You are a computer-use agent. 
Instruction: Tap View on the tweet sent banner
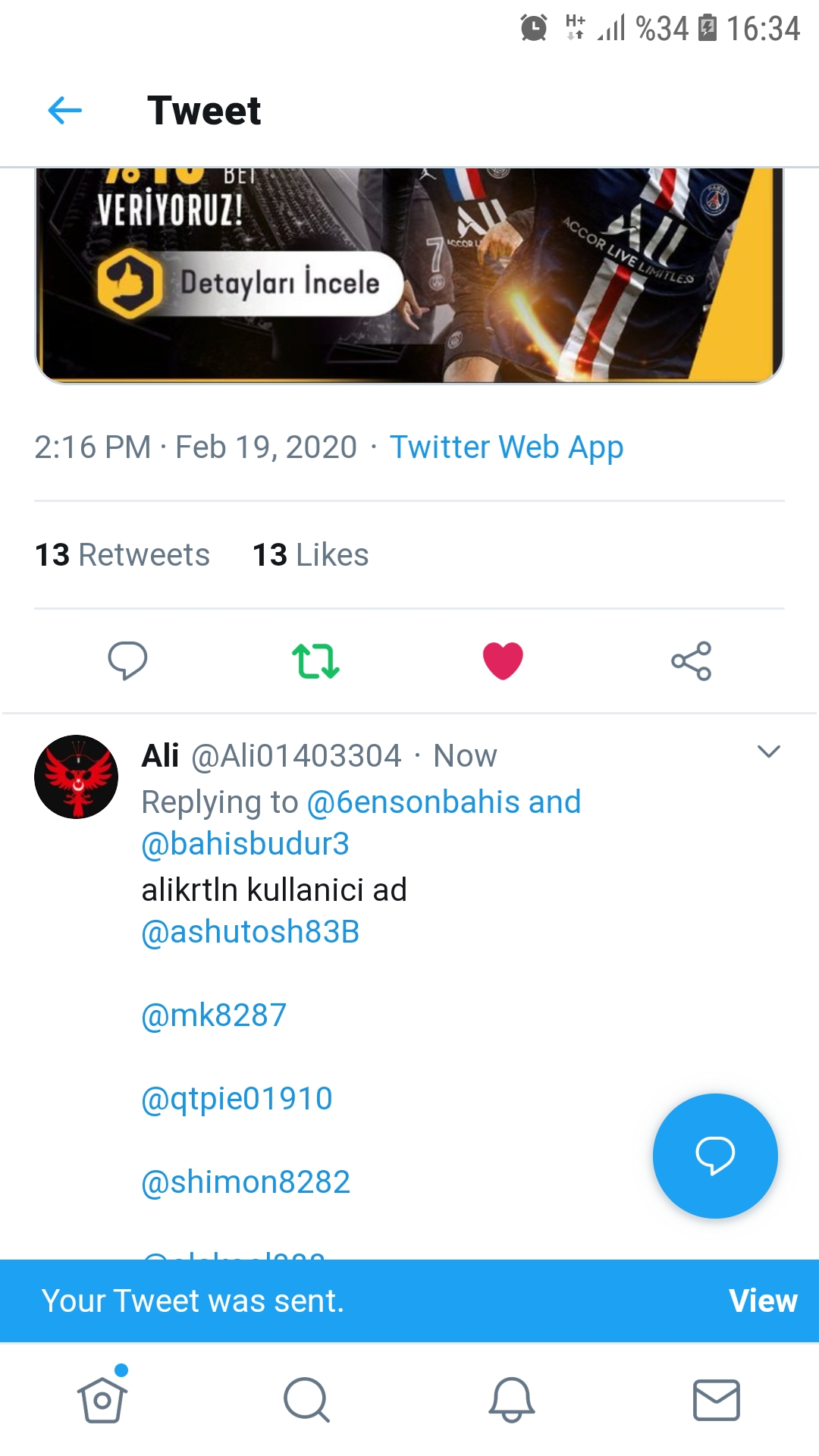pyautogui.click(x=763, y=1301)
